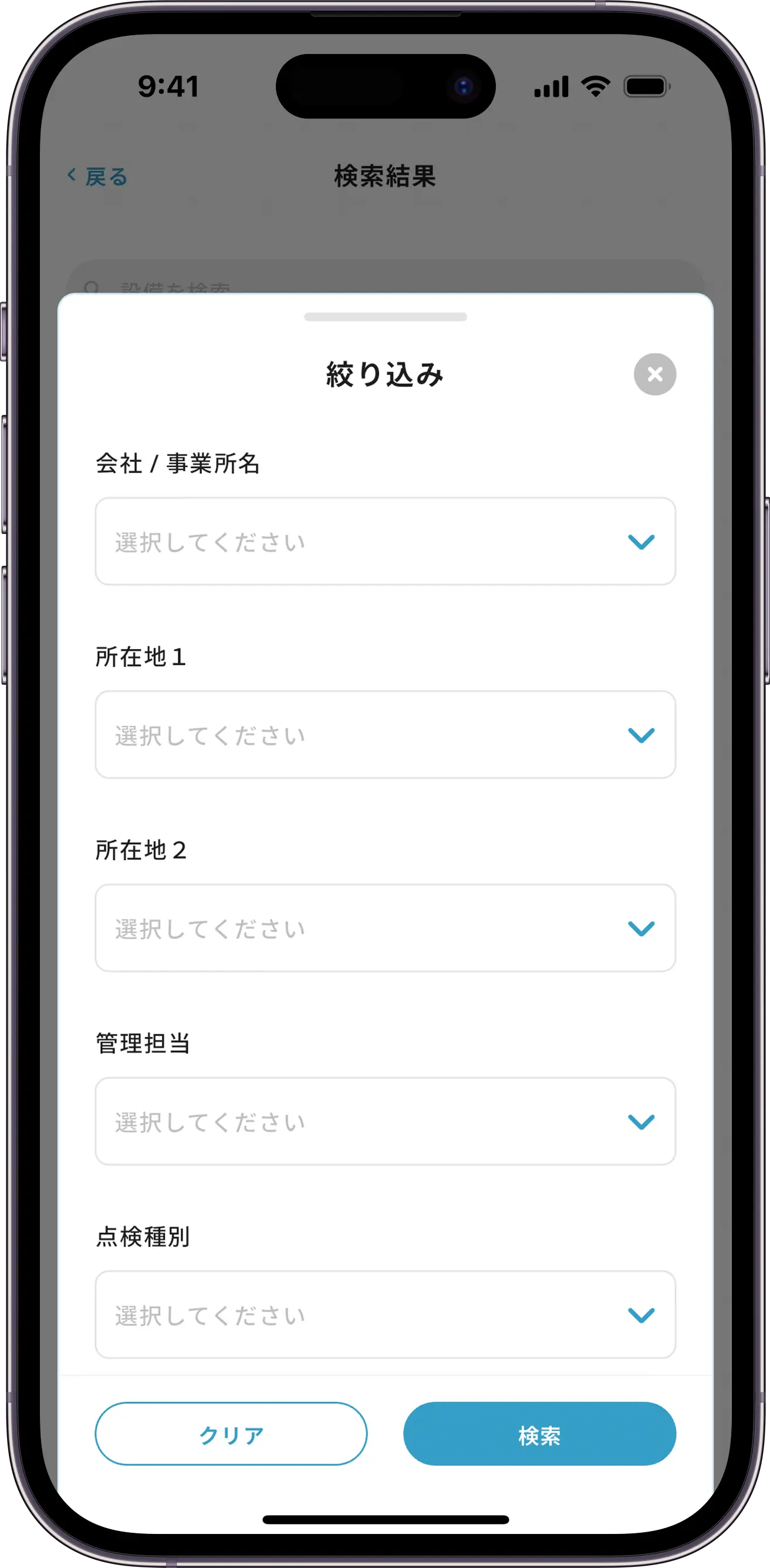Click the chevron icon beside 所在地１

pyautogui.click(x=640, y=735)
